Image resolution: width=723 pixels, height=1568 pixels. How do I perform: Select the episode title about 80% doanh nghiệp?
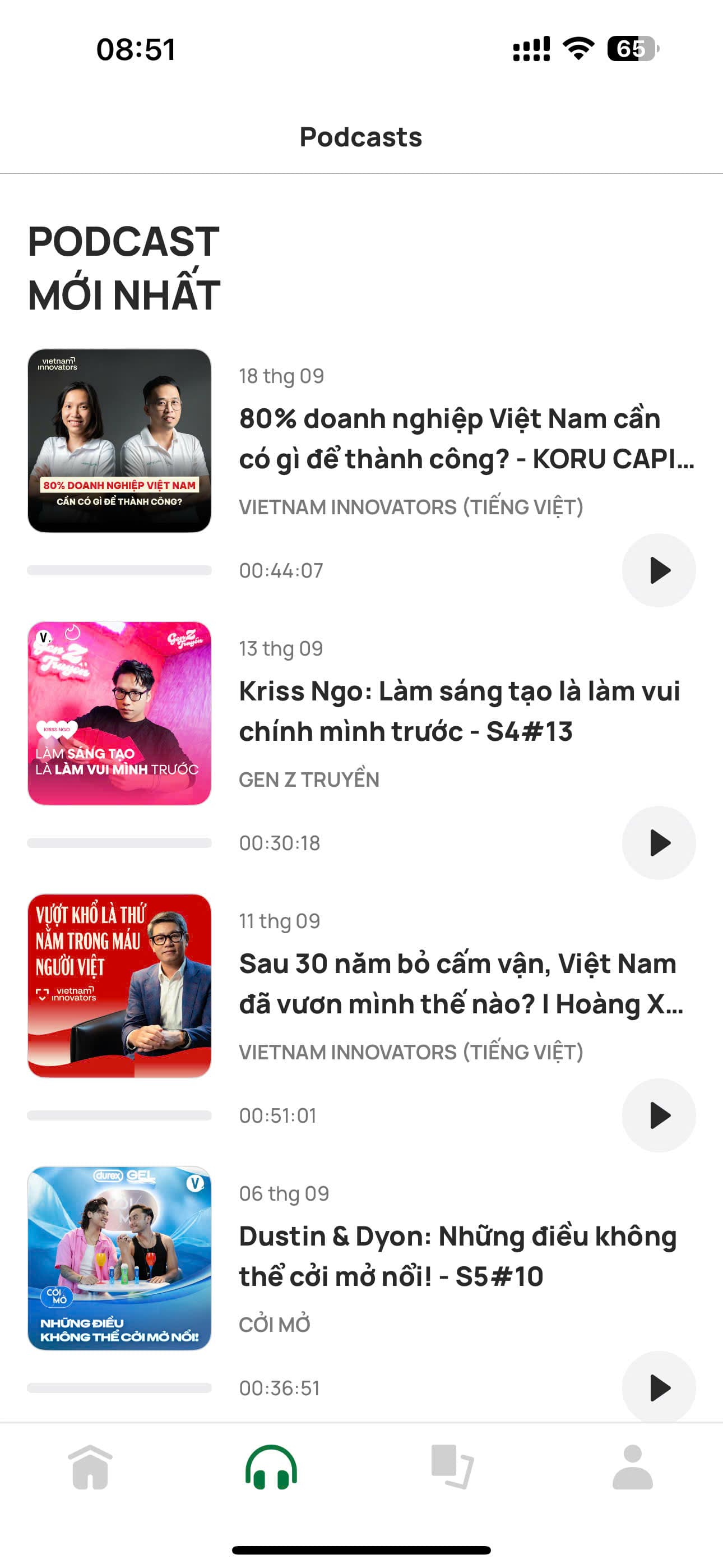[x=462, y=441]
